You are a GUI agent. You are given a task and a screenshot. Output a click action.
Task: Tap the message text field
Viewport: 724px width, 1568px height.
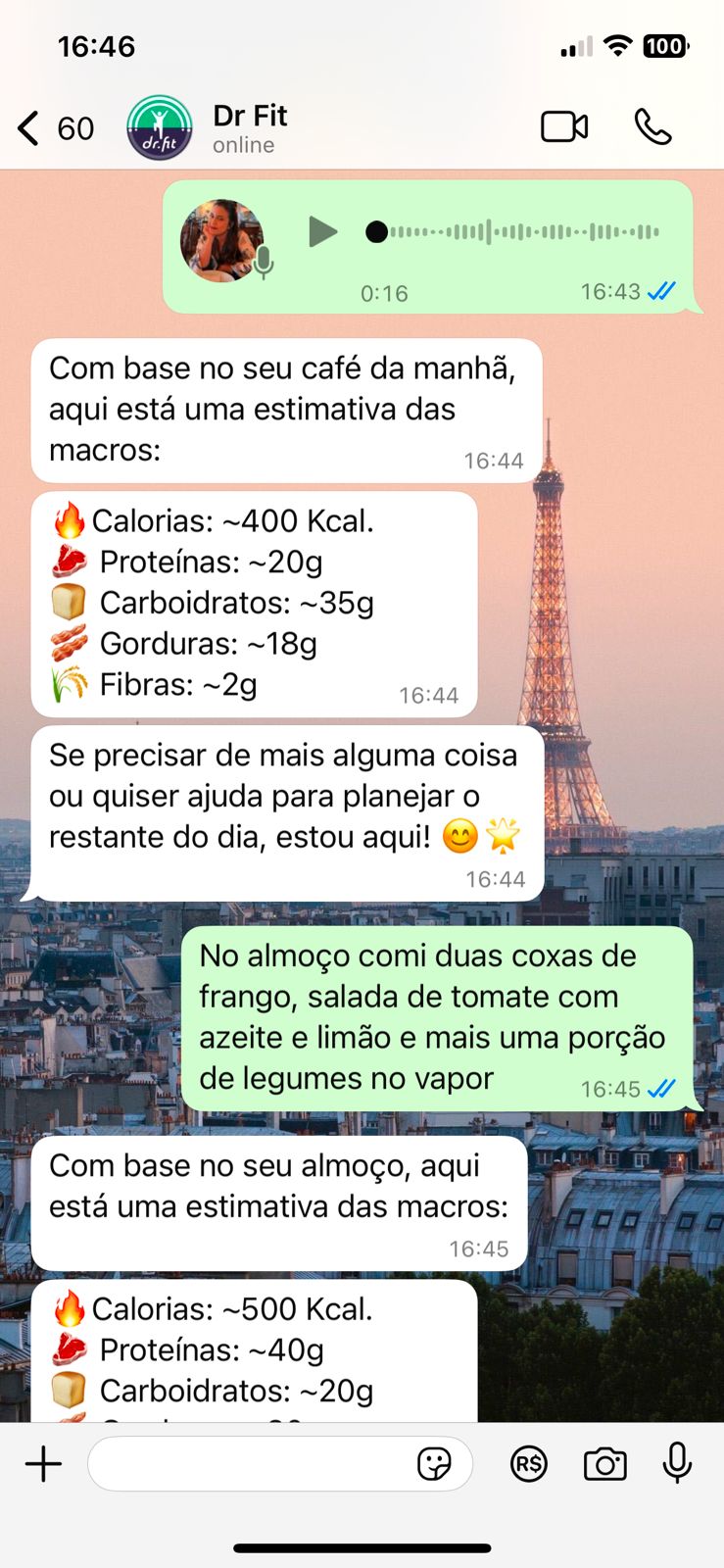(250, 1464)
